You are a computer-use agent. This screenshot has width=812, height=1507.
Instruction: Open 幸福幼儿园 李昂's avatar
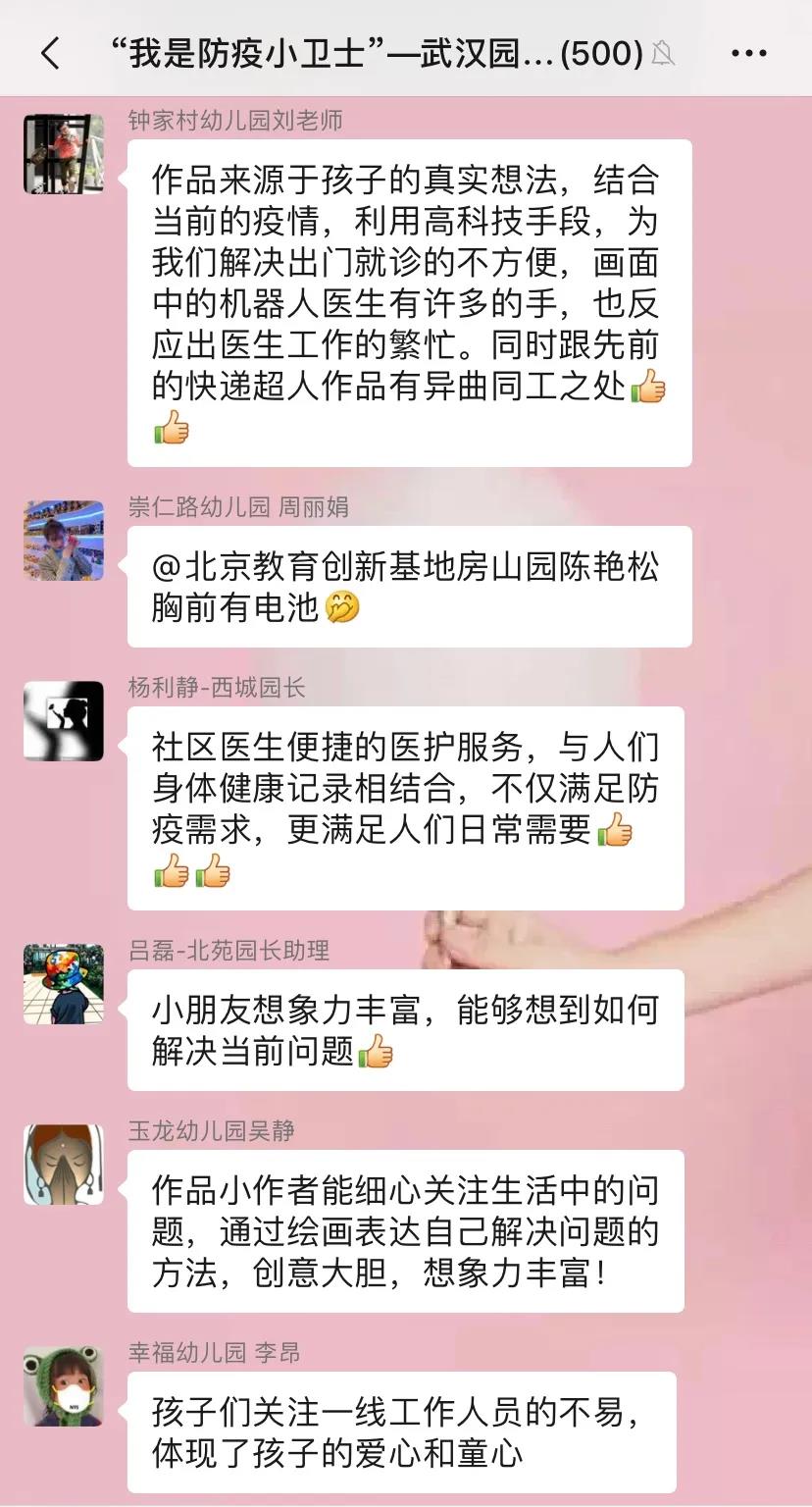point(64,1386)
